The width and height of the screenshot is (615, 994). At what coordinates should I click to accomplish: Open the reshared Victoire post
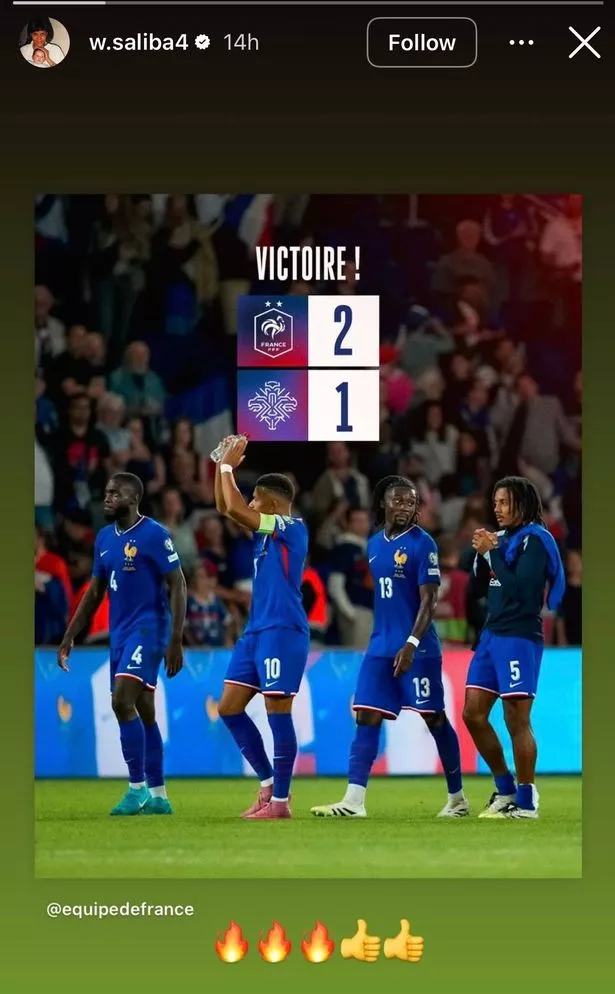pos(308,536)
